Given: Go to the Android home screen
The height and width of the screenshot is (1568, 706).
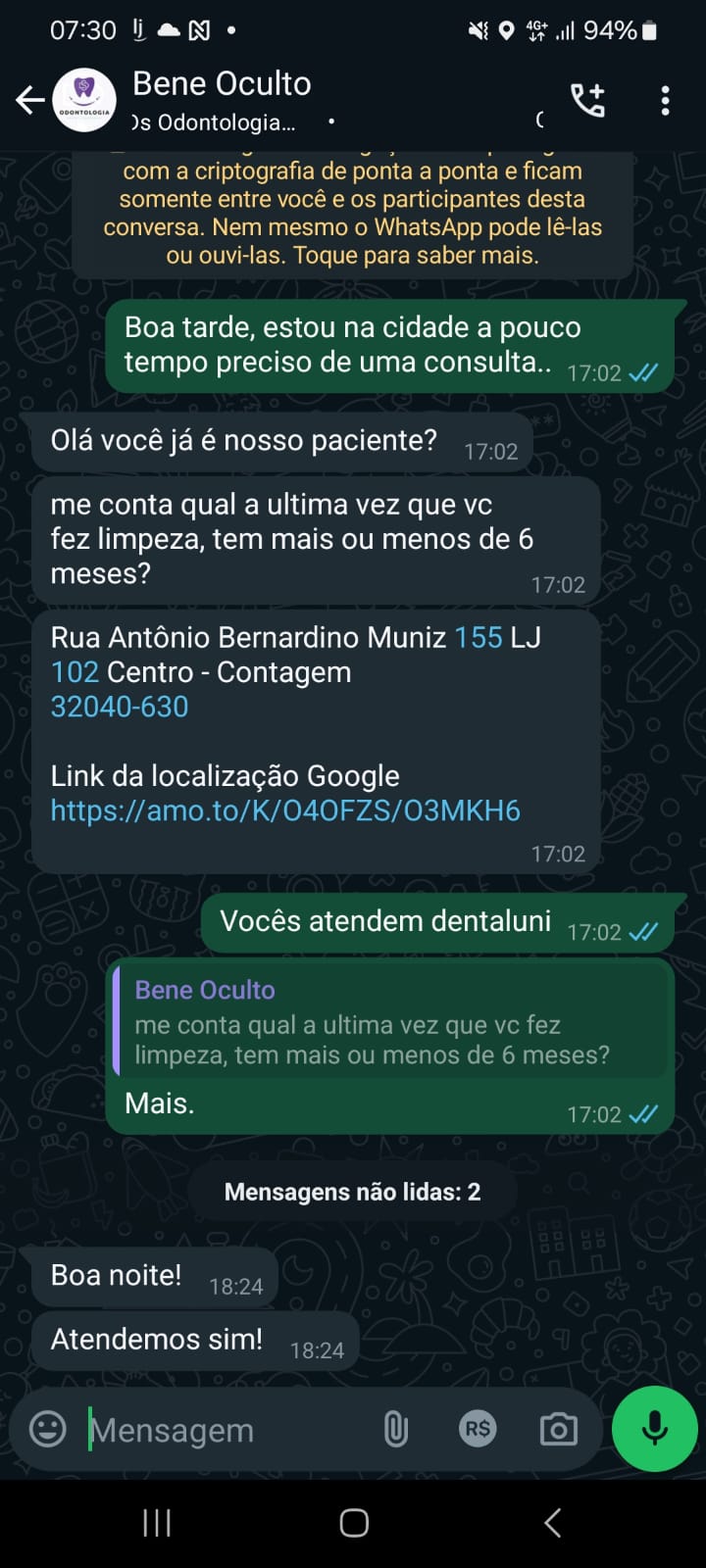Looking at the screenshot, I should [x=354, y=1523].
